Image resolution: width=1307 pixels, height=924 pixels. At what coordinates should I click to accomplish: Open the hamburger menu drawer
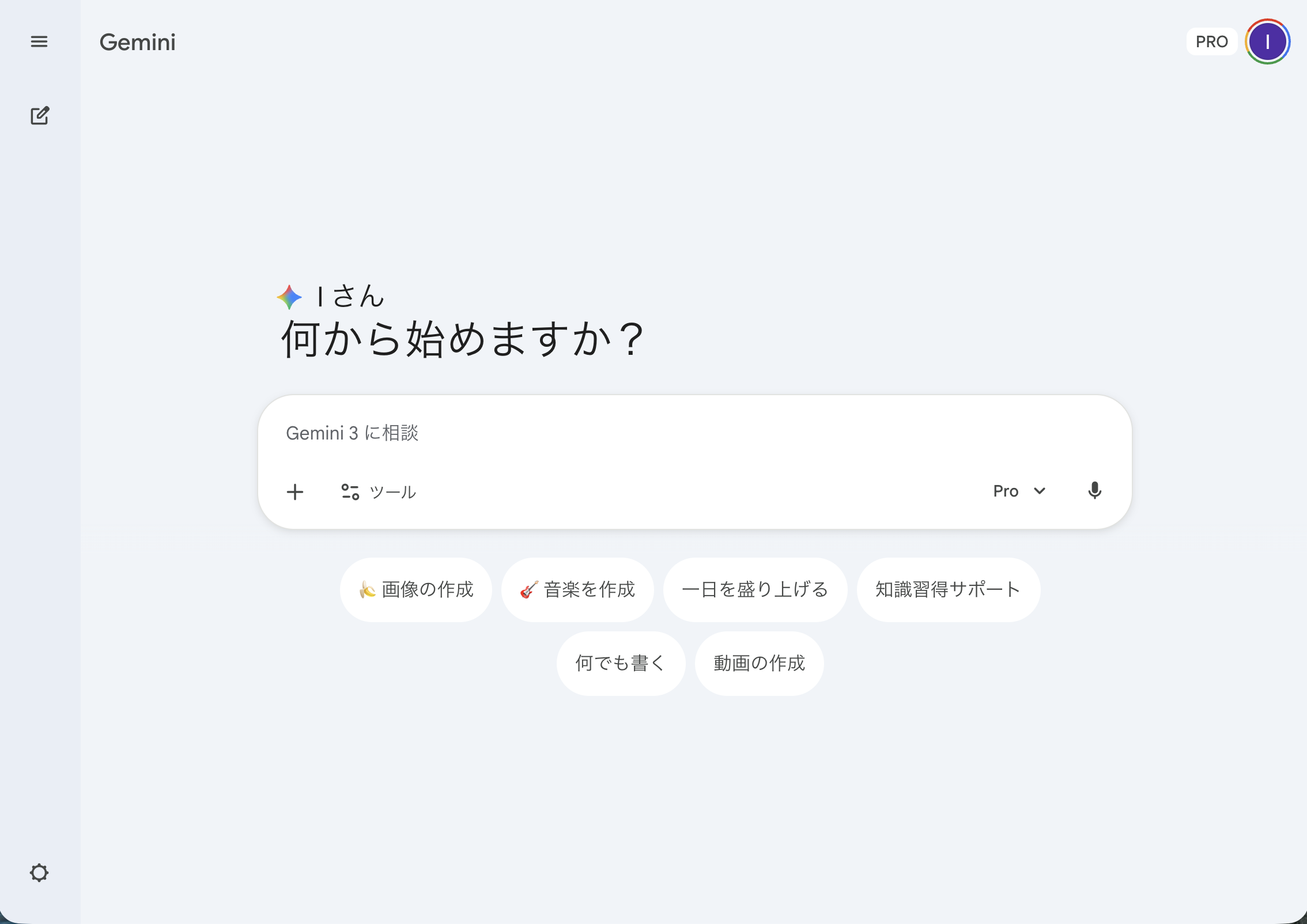39,41
